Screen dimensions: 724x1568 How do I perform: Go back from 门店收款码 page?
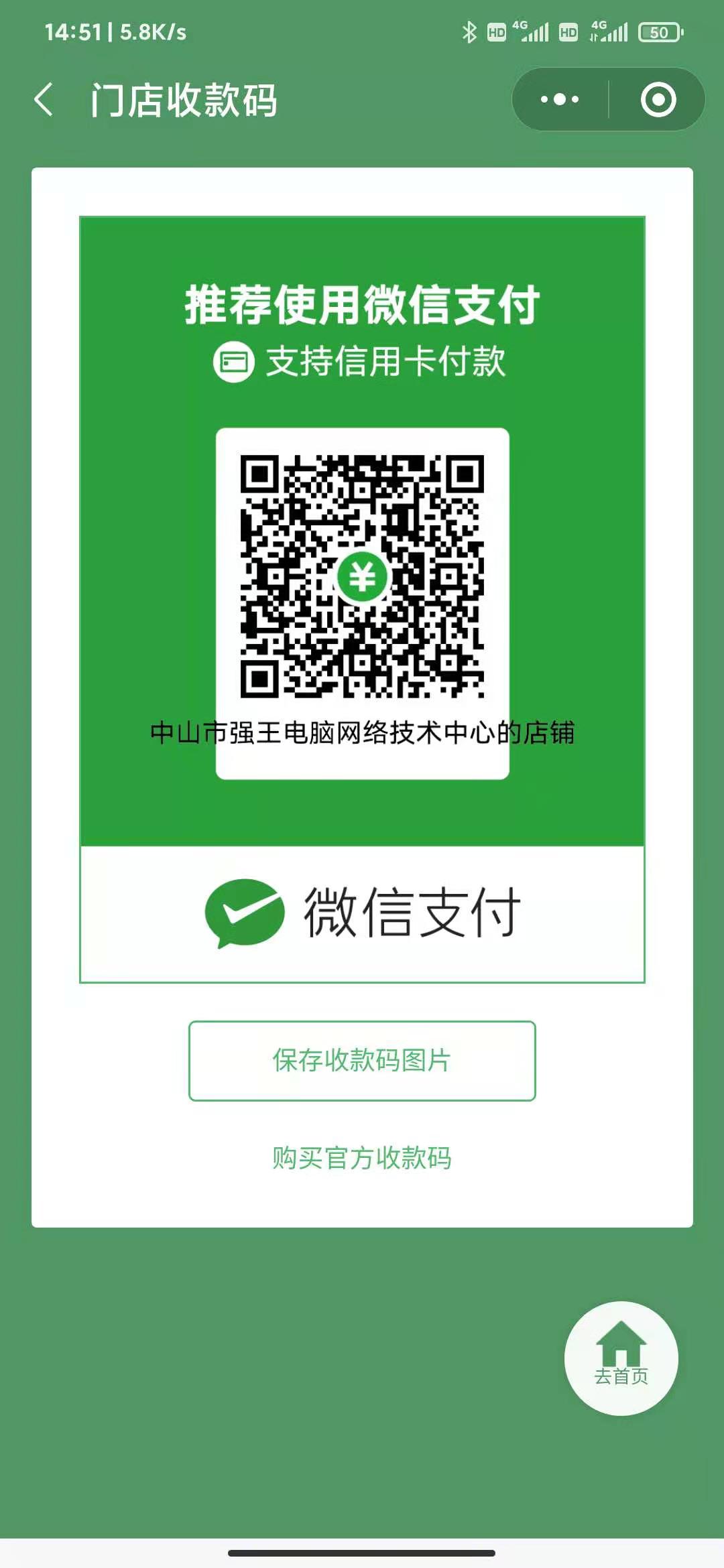click(x=44, y=100)
